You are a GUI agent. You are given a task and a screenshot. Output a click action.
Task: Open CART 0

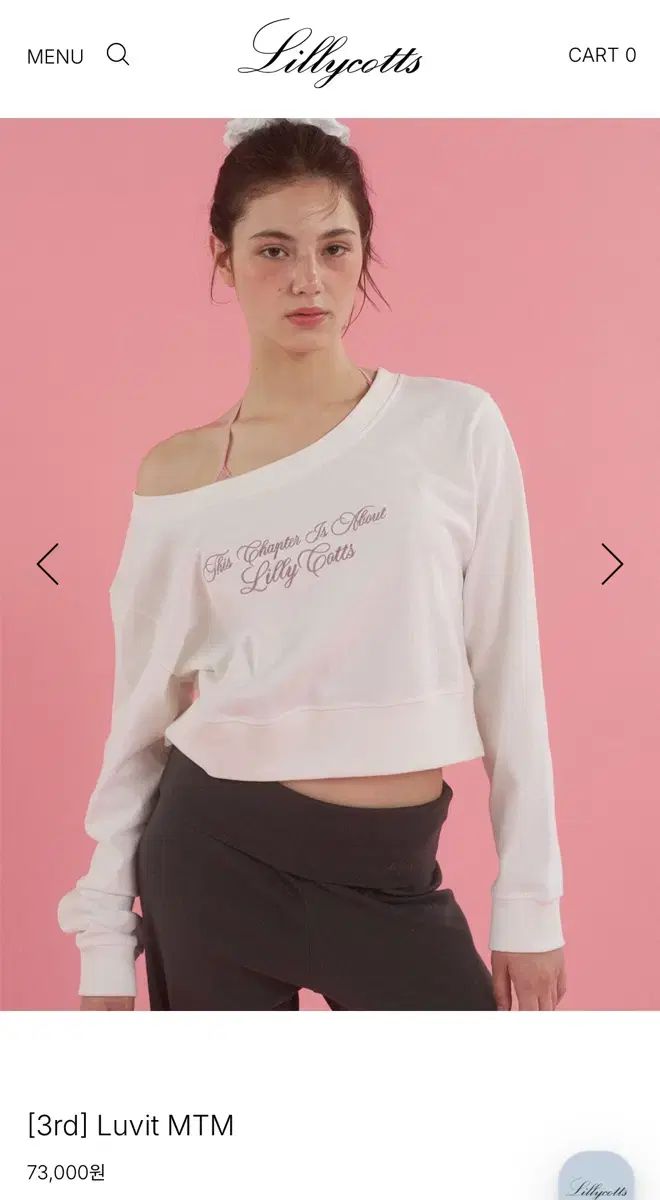point(602,55)
